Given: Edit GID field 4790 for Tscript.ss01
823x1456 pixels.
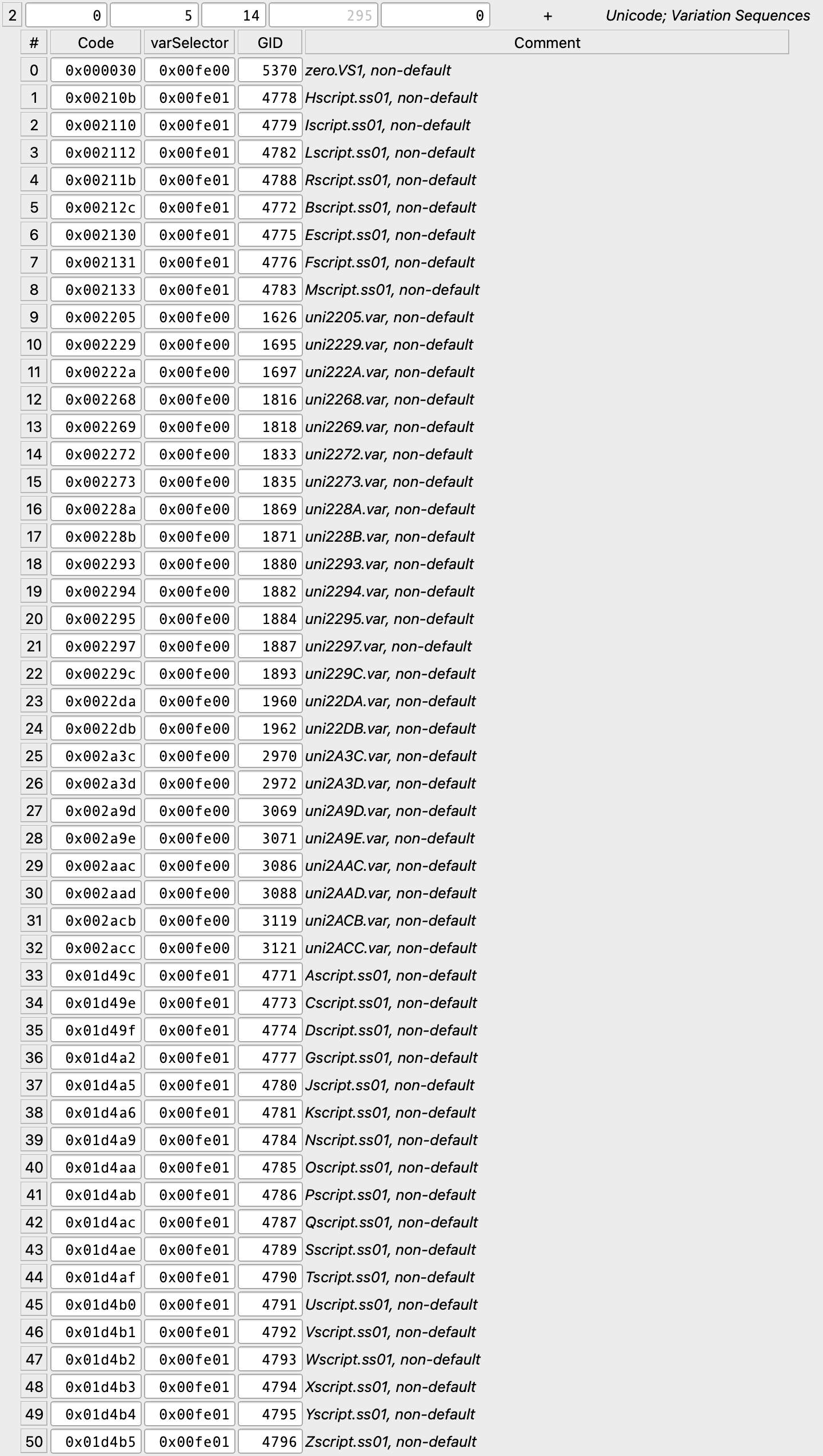Looking at the screenshot, I should tap(270, 1277).
